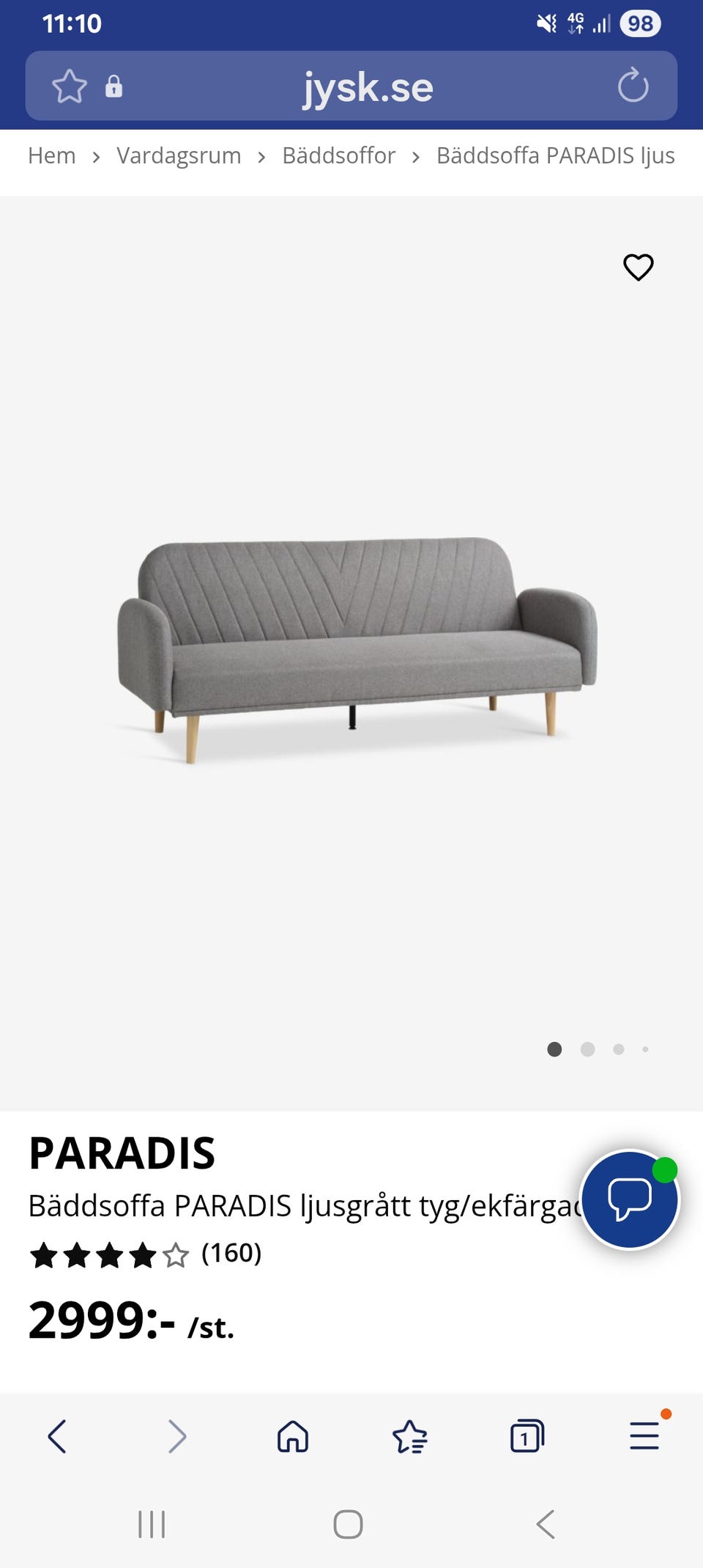Go forward in browser history
This screenshot has height=1568, width=703.
176,1436
